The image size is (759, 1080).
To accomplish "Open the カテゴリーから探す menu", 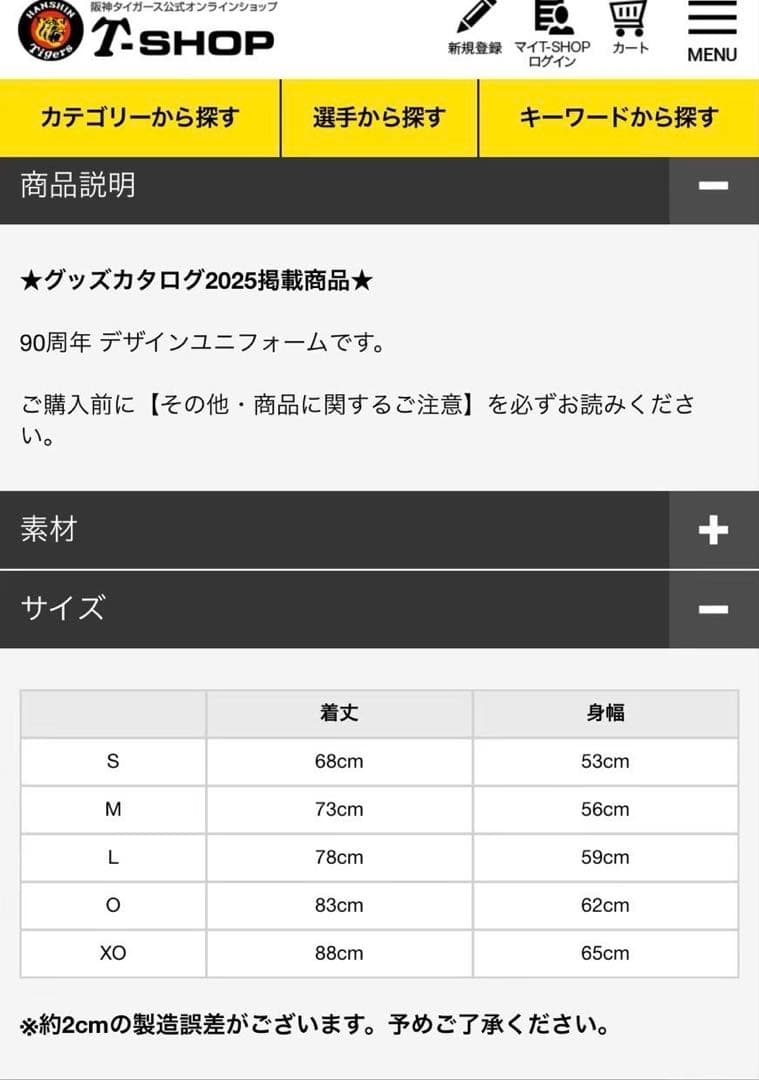I will click(141, 117).
